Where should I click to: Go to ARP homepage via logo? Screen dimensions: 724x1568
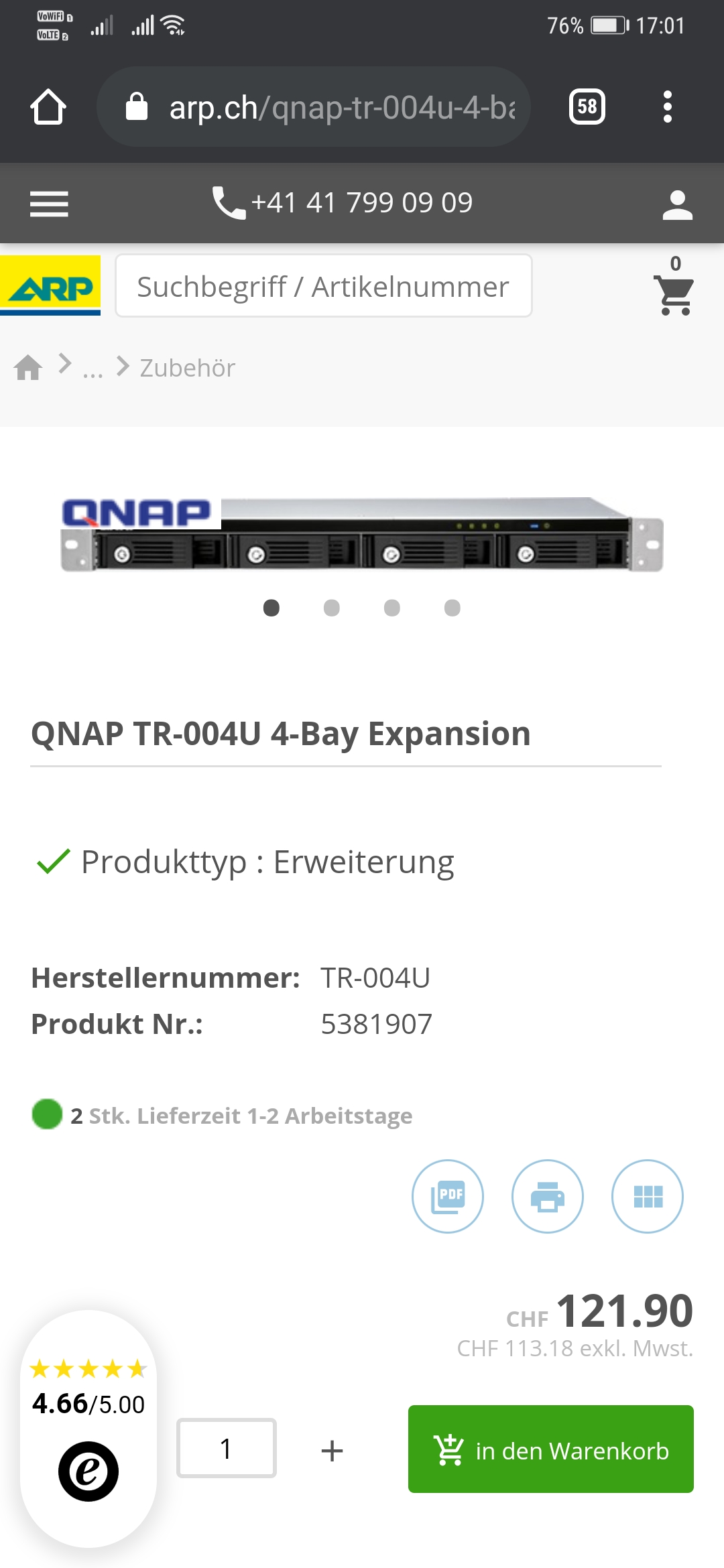pos(50,286)
